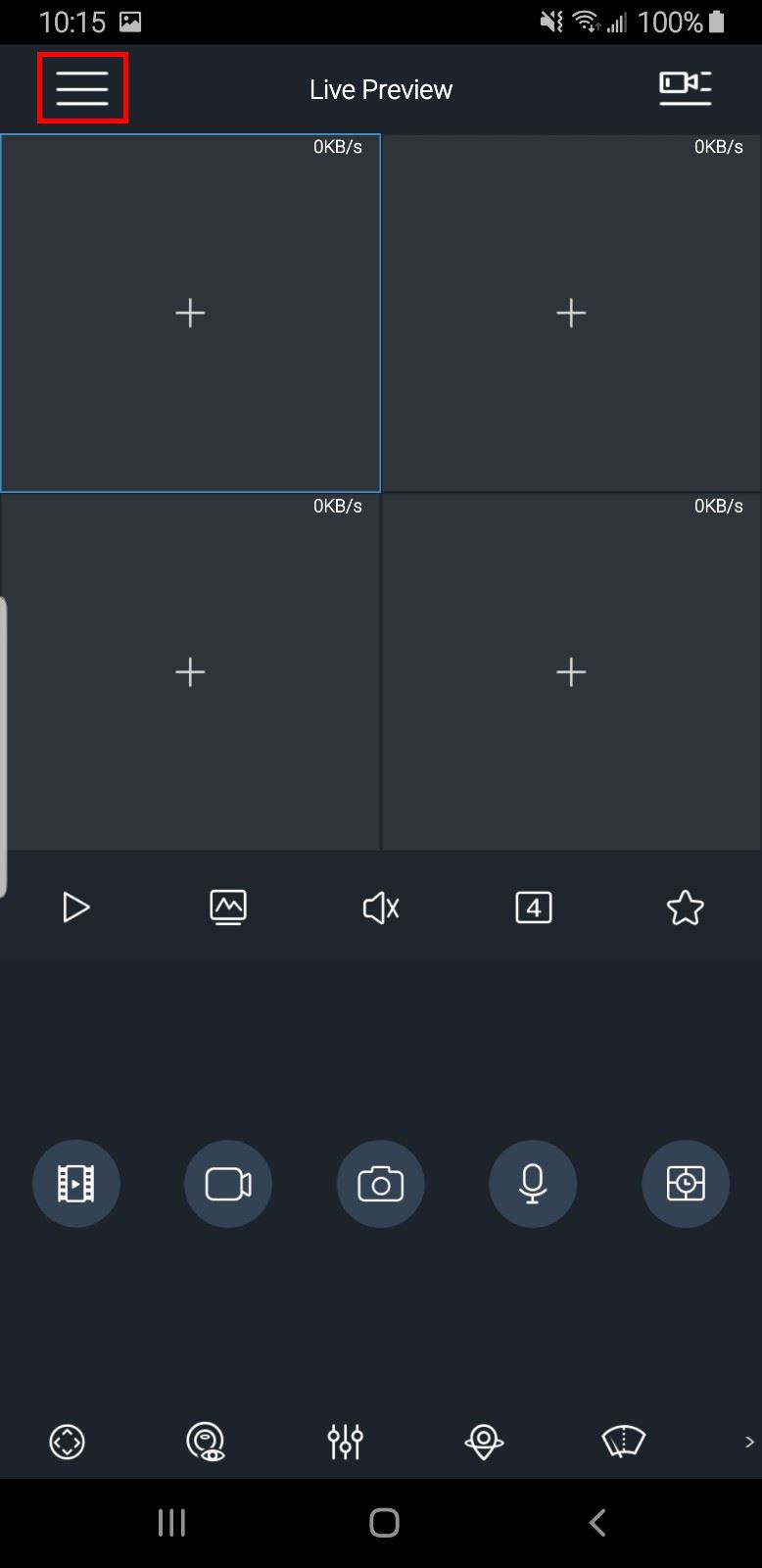Image resolution: width=762 pixels, height=1568 pixels.
Task: Change the stream quality setting
Action: tap(228, 907)
